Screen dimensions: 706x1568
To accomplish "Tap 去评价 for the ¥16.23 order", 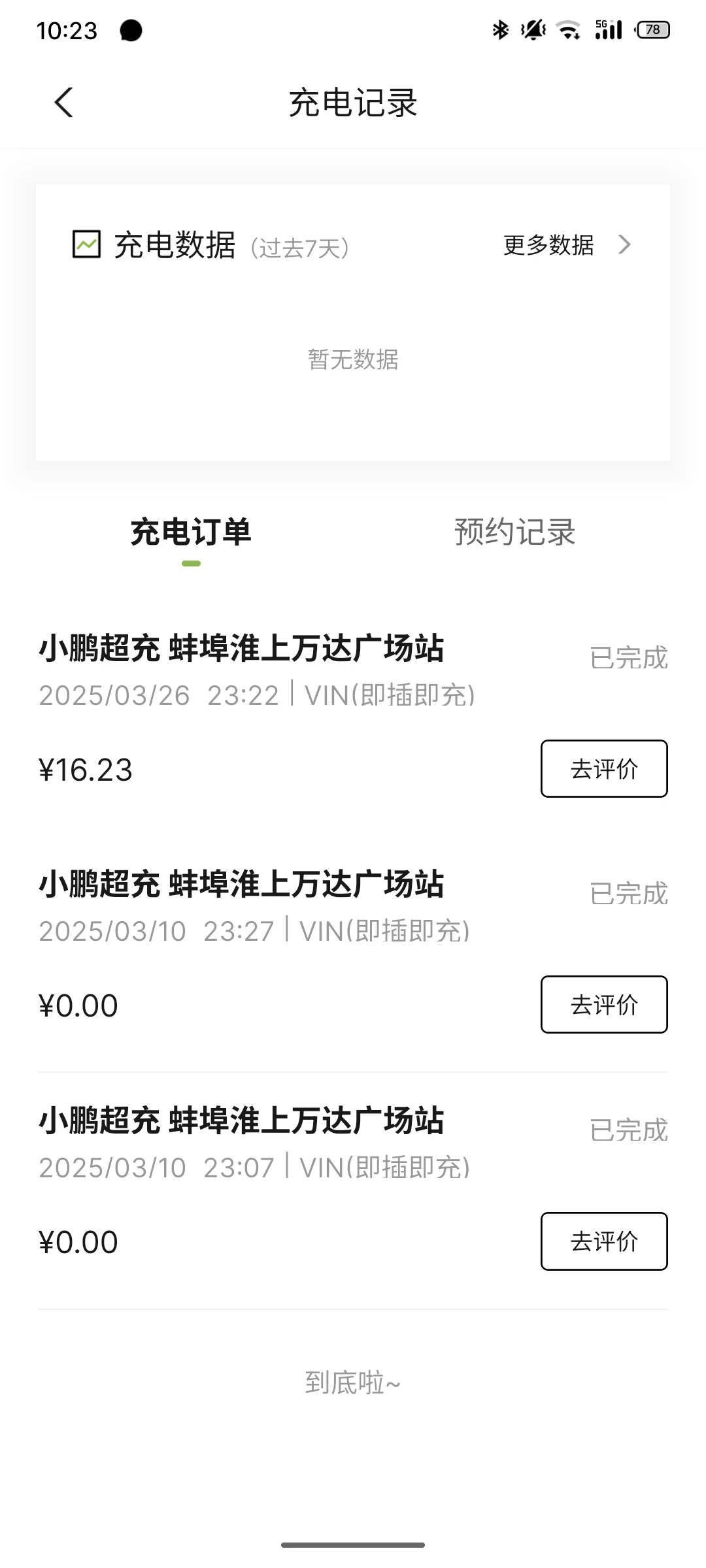I will click(x=603, y=769).
